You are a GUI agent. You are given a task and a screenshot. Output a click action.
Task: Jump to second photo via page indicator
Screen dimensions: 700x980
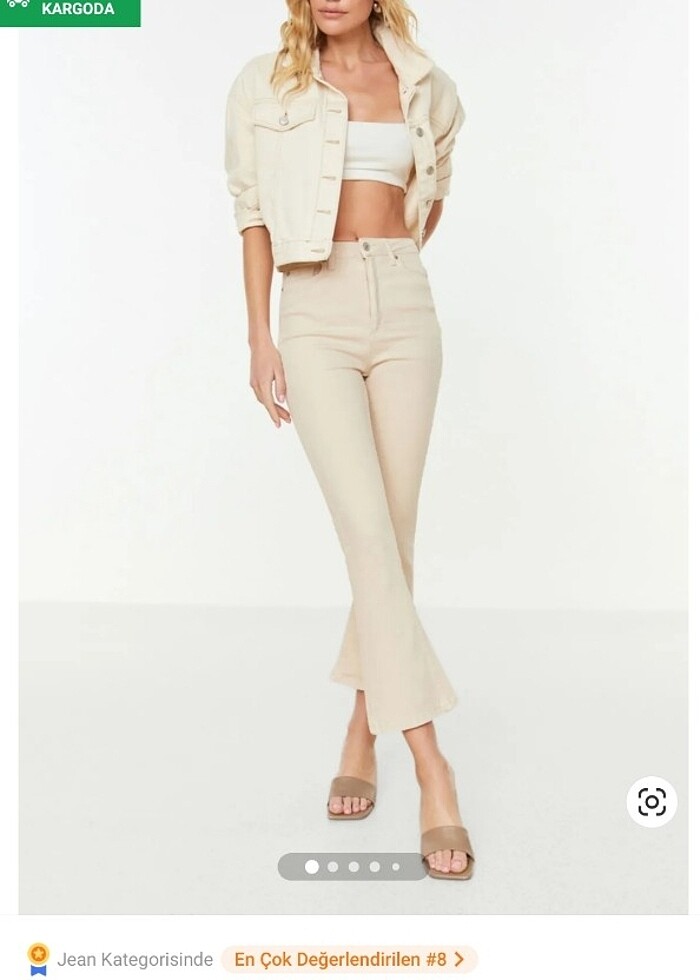[x=333, y=867]
